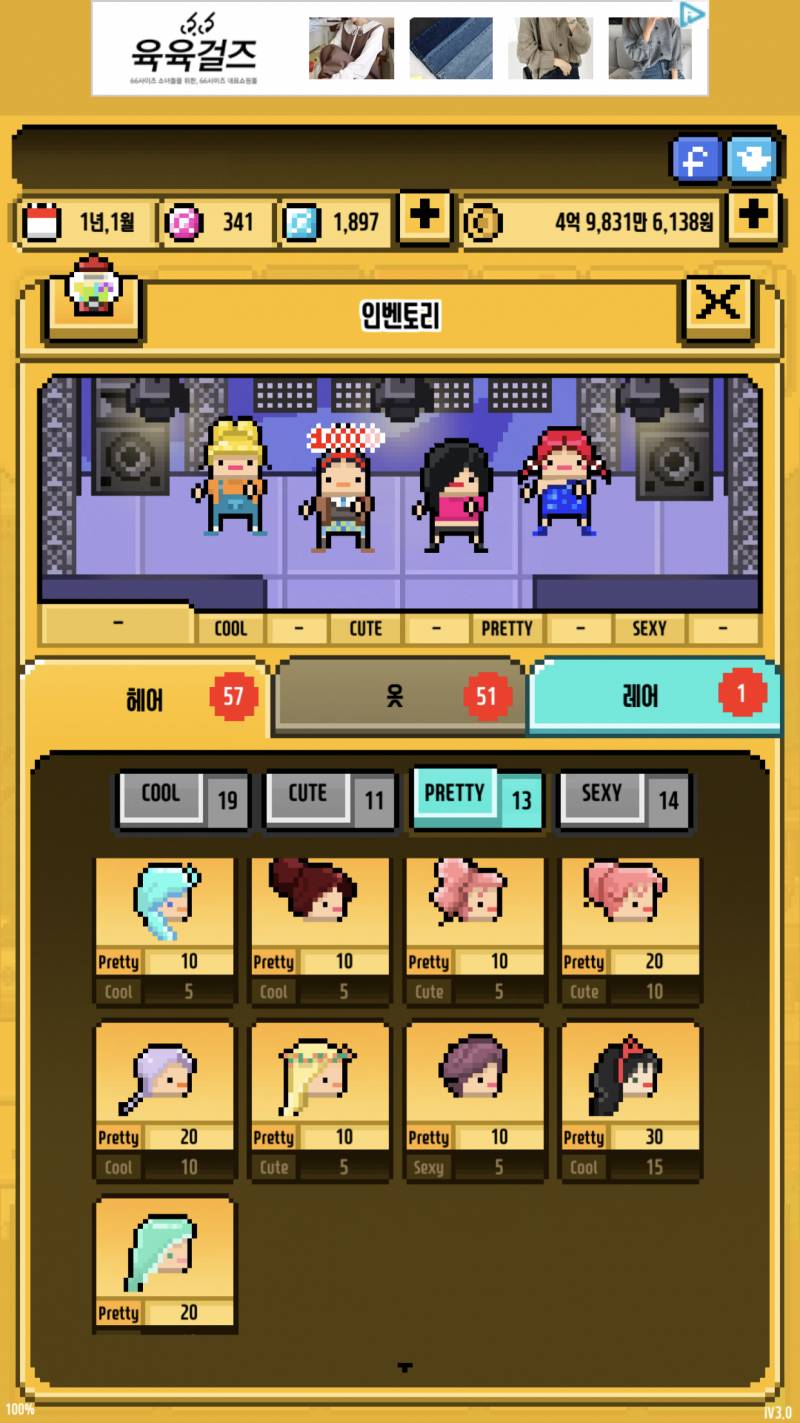The width and height of the screenshot is (800, 1423).
Task: Switch to the 레어 tab
Action: coord(652,697)
